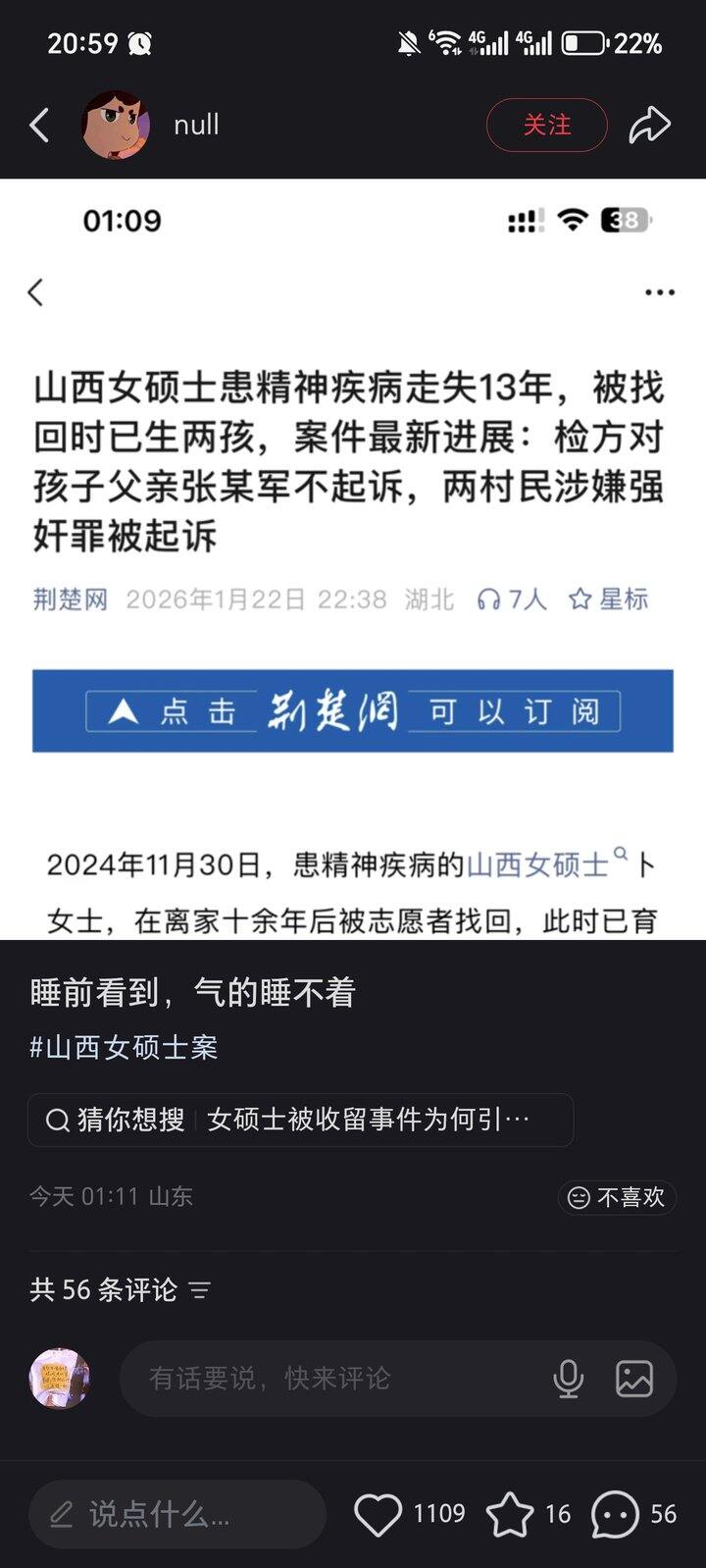Open comment sorting options
The image size is (706, 1568).
click(200, 1289)
